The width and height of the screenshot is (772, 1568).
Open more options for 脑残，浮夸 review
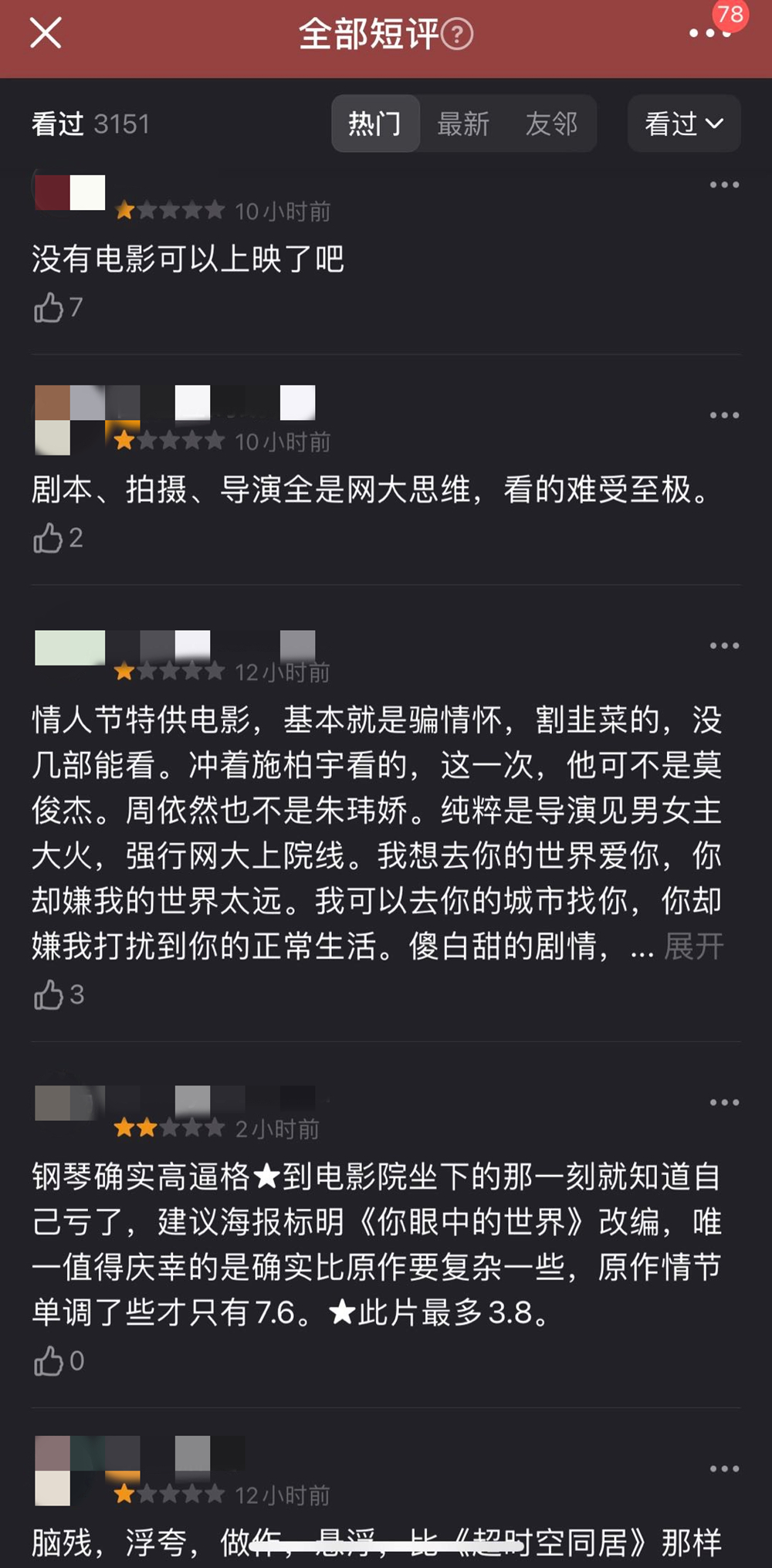[x=724, y=1468]
